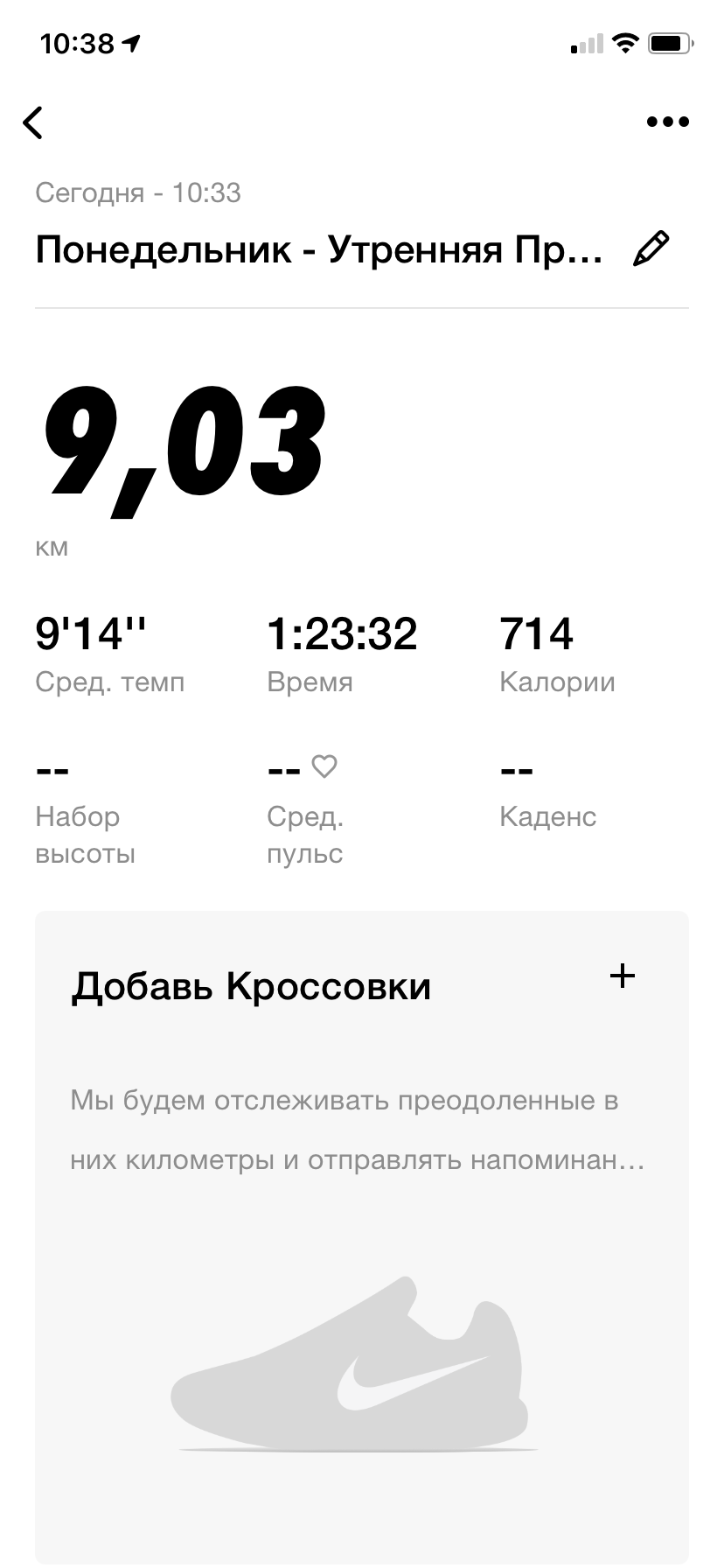Go back with the arrow
The height and width of the screenshot is (1568, 724).
pos(33,122)
